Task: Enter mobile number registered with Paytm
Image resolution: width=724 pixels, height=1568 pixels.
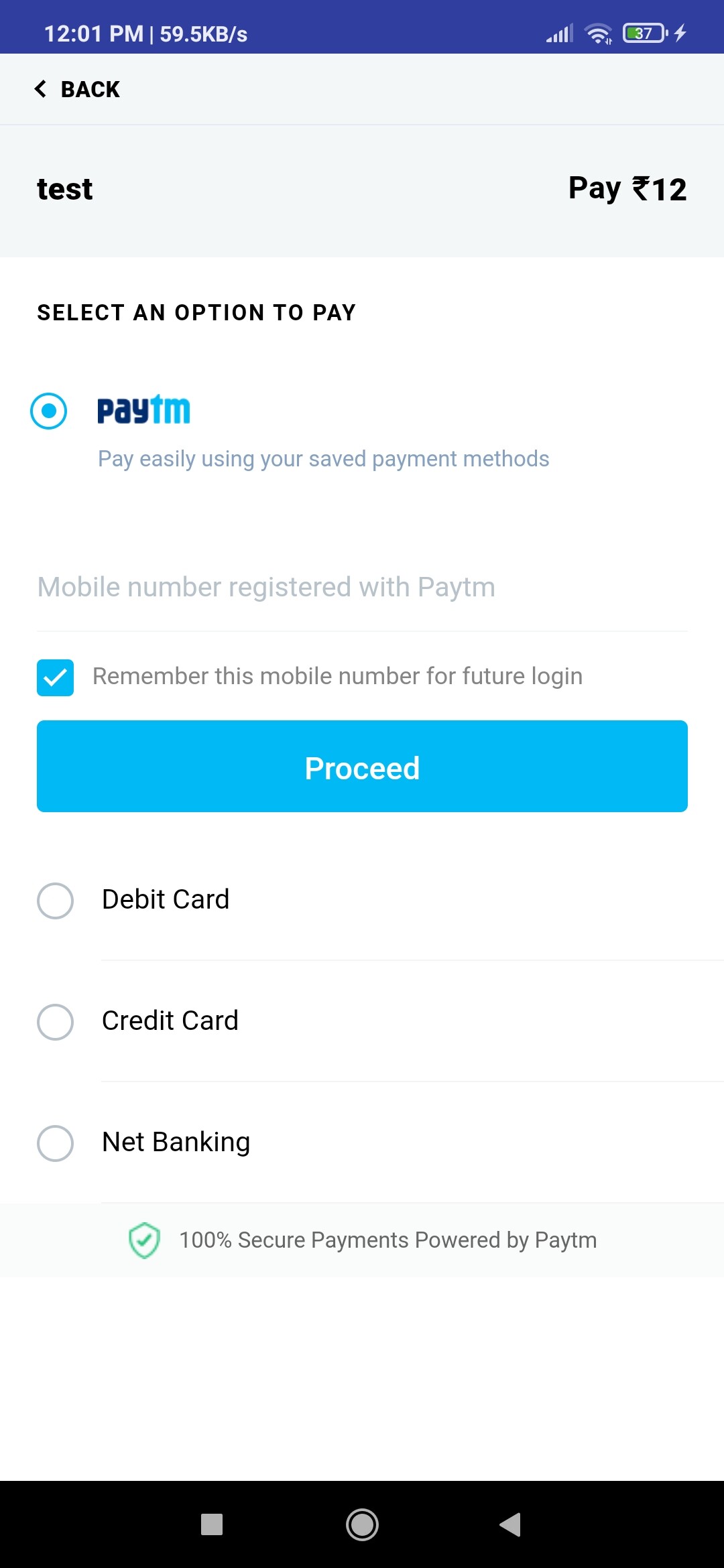Action: click(x=362, y=588)
